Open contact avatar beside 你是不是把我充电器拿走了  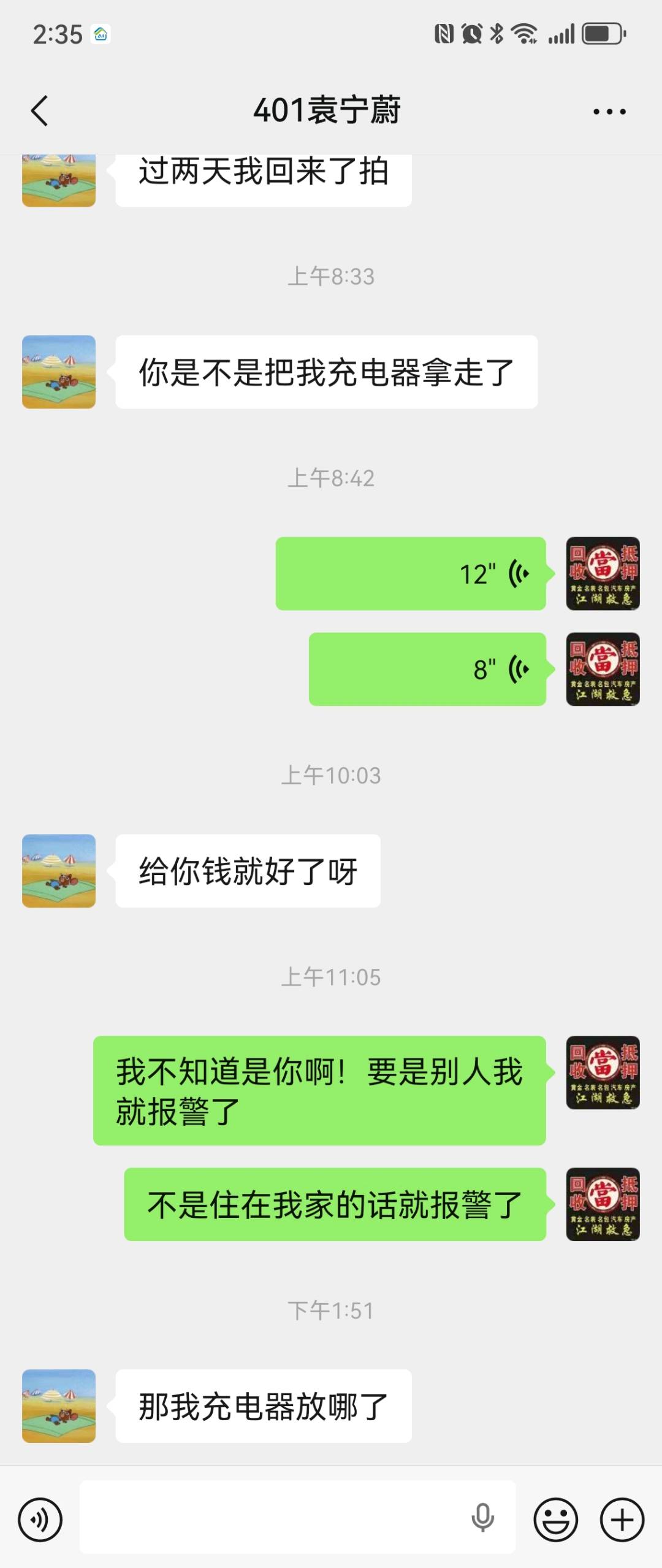click(59, 372)
